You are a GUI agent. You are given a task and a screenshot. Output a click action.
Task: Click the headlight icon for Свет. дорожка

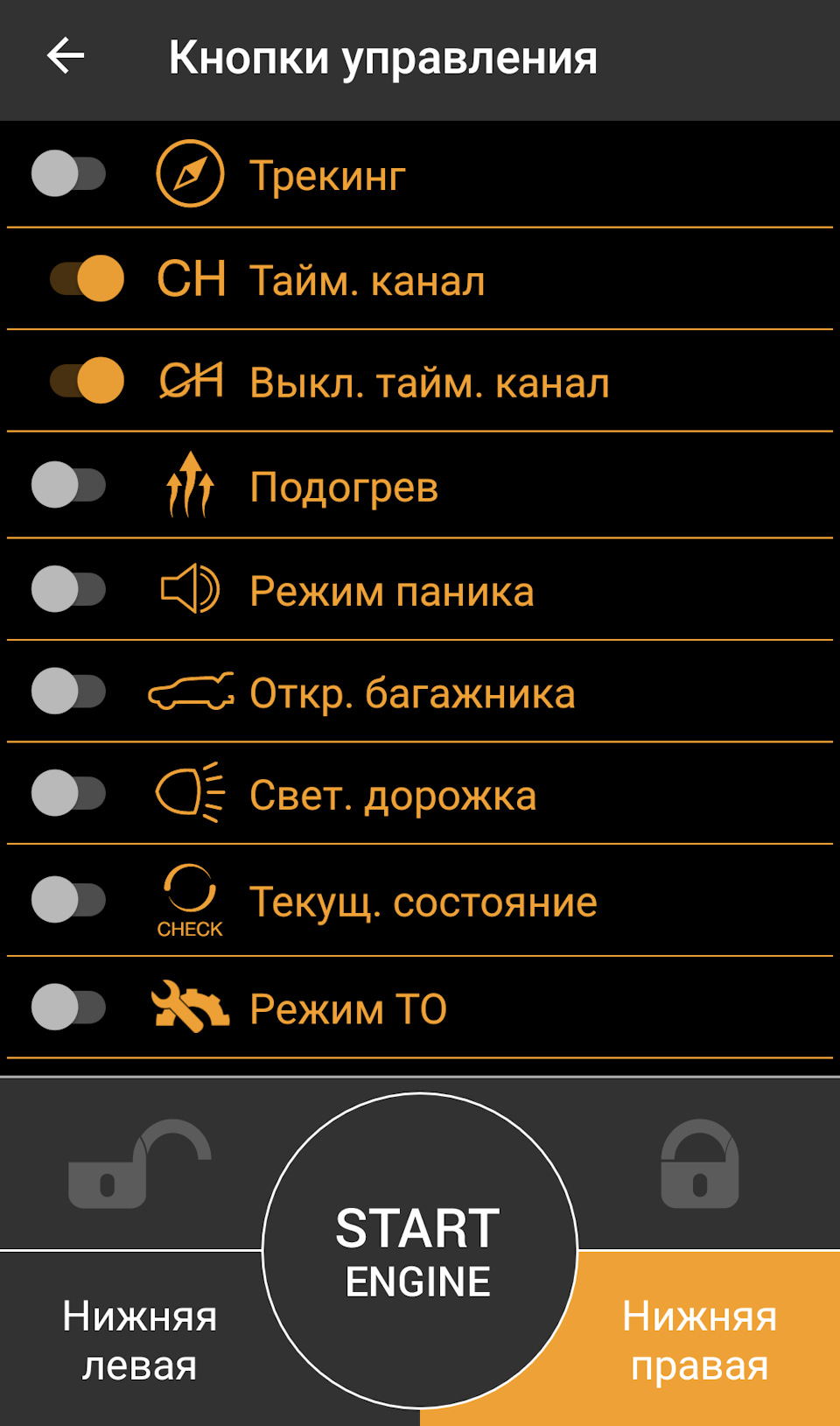(192, 794)
